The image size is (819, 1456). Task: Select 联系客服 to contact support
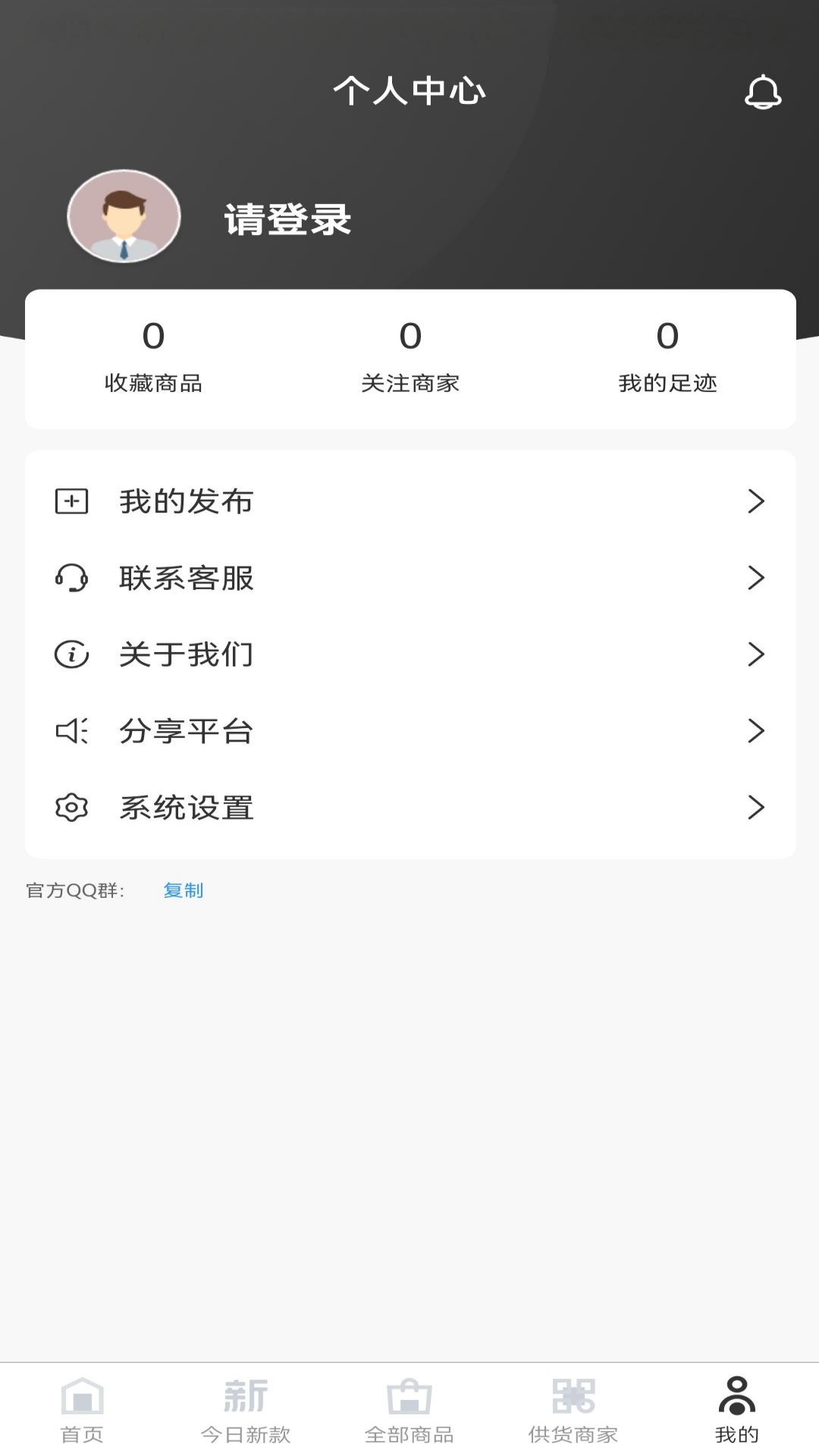coord(409,578)
